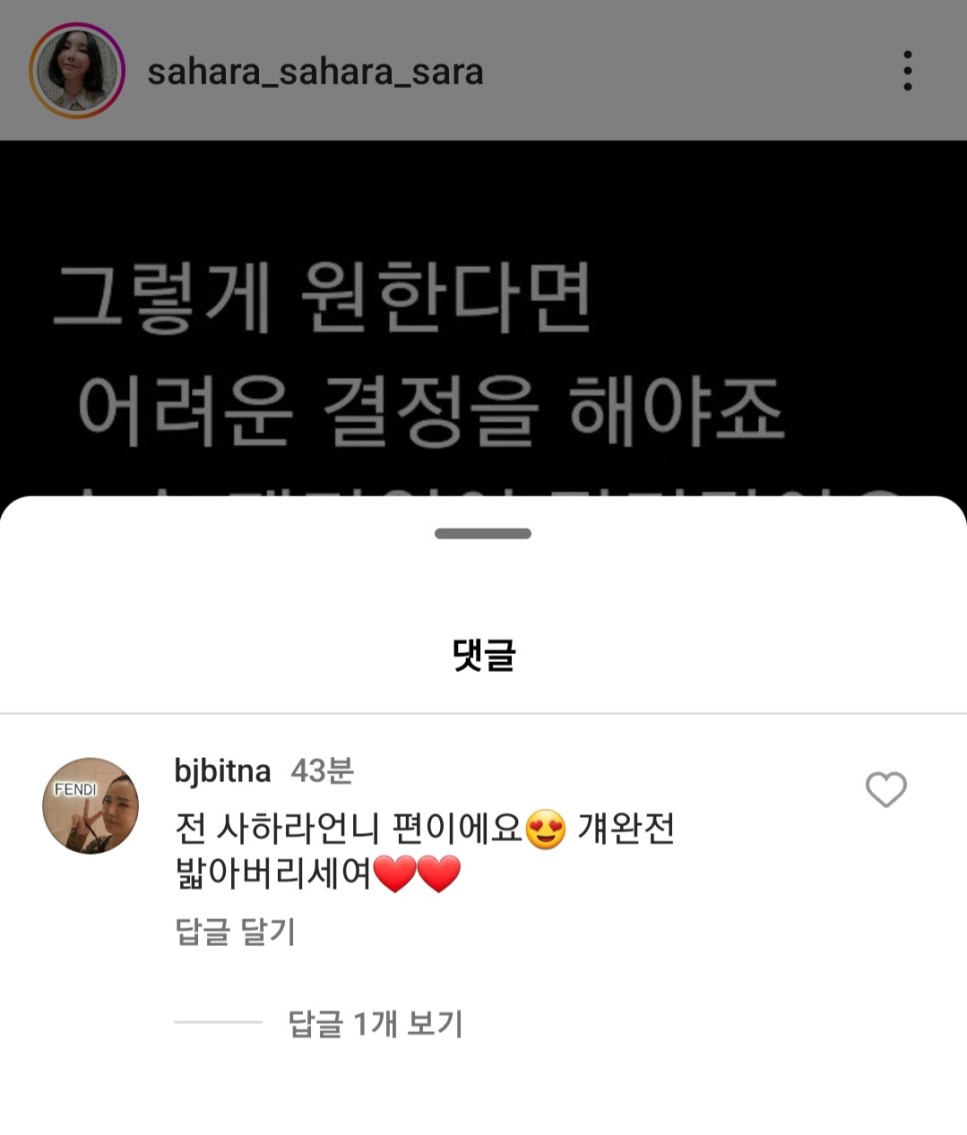Open bjbitna's profile avatar
Image resolution: width=967 pixels, height=1135 pixels.
pyautogui.click(x=90, y=805)
